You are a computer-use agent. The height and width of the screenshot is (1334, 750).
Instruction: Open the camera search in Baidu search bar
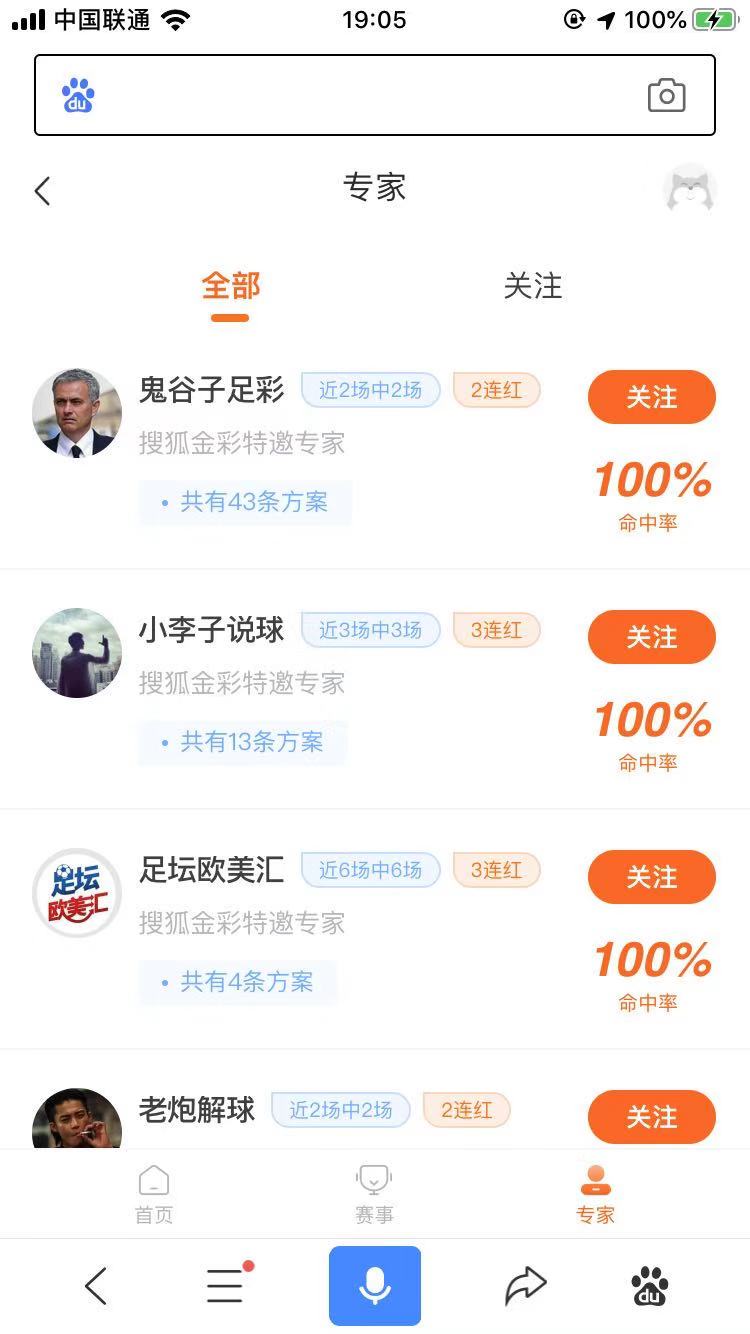(x=668, y=94)
